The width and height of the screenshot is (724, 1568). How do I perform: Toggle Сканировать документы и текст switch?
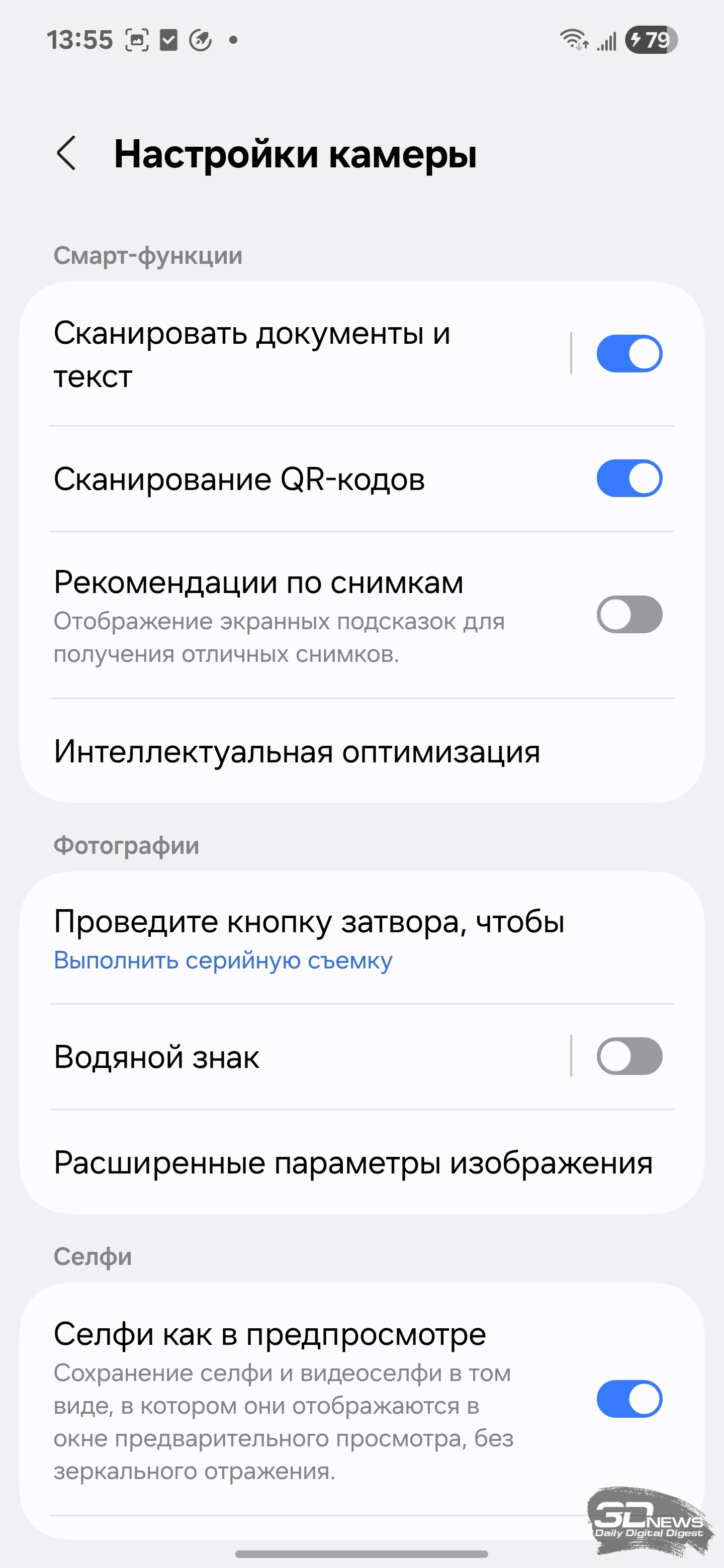[629, 353]
